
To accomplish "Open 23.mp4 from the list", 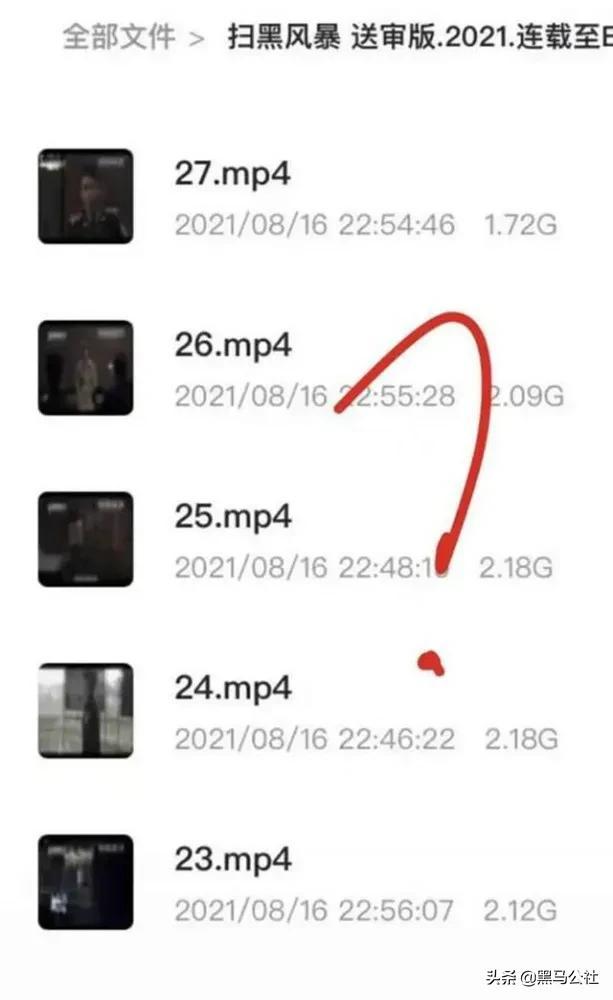I will [x=306, y=883].
